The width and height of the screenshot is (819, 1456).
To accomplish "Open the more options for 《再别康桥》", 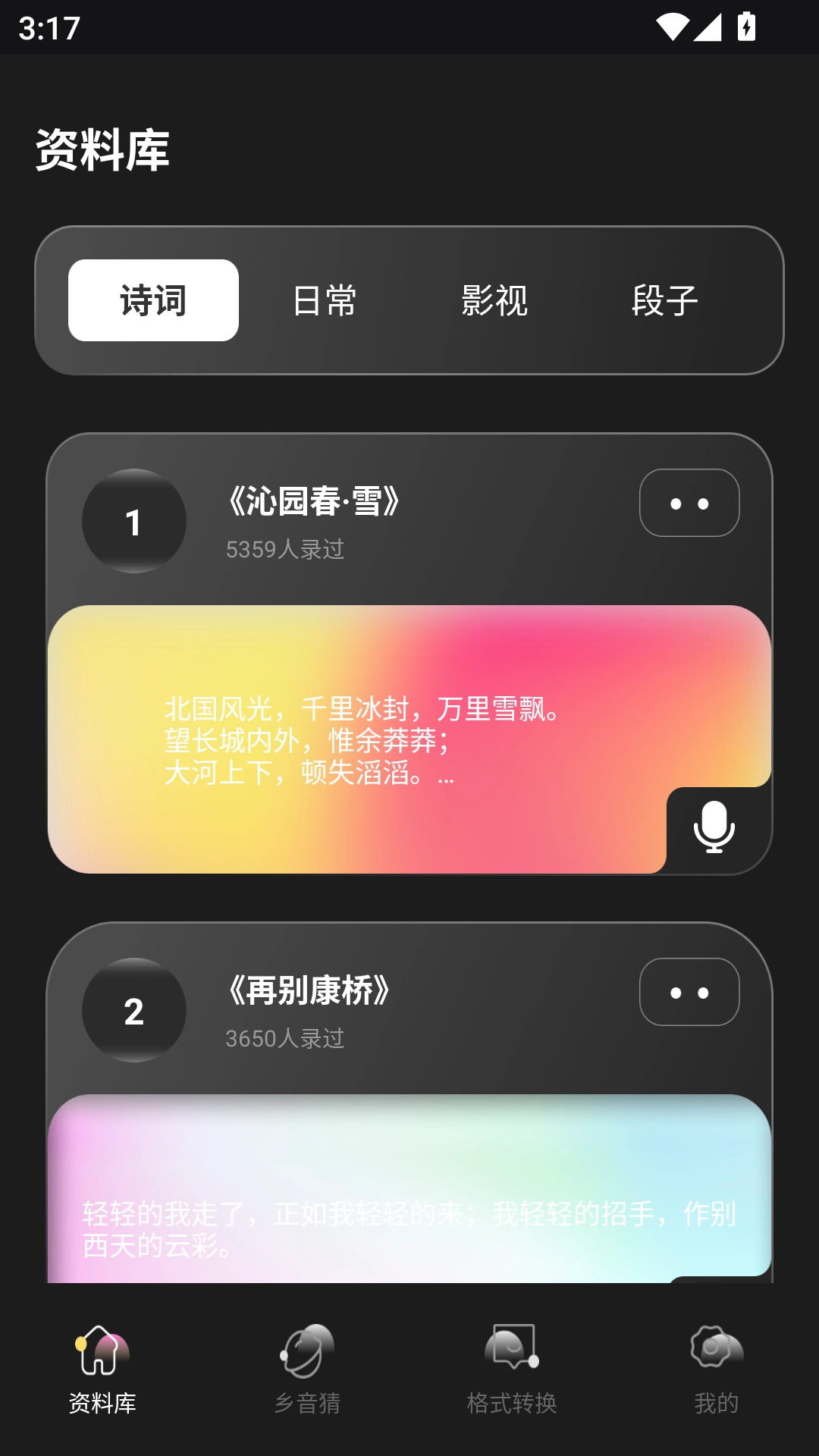I will 689,992.
